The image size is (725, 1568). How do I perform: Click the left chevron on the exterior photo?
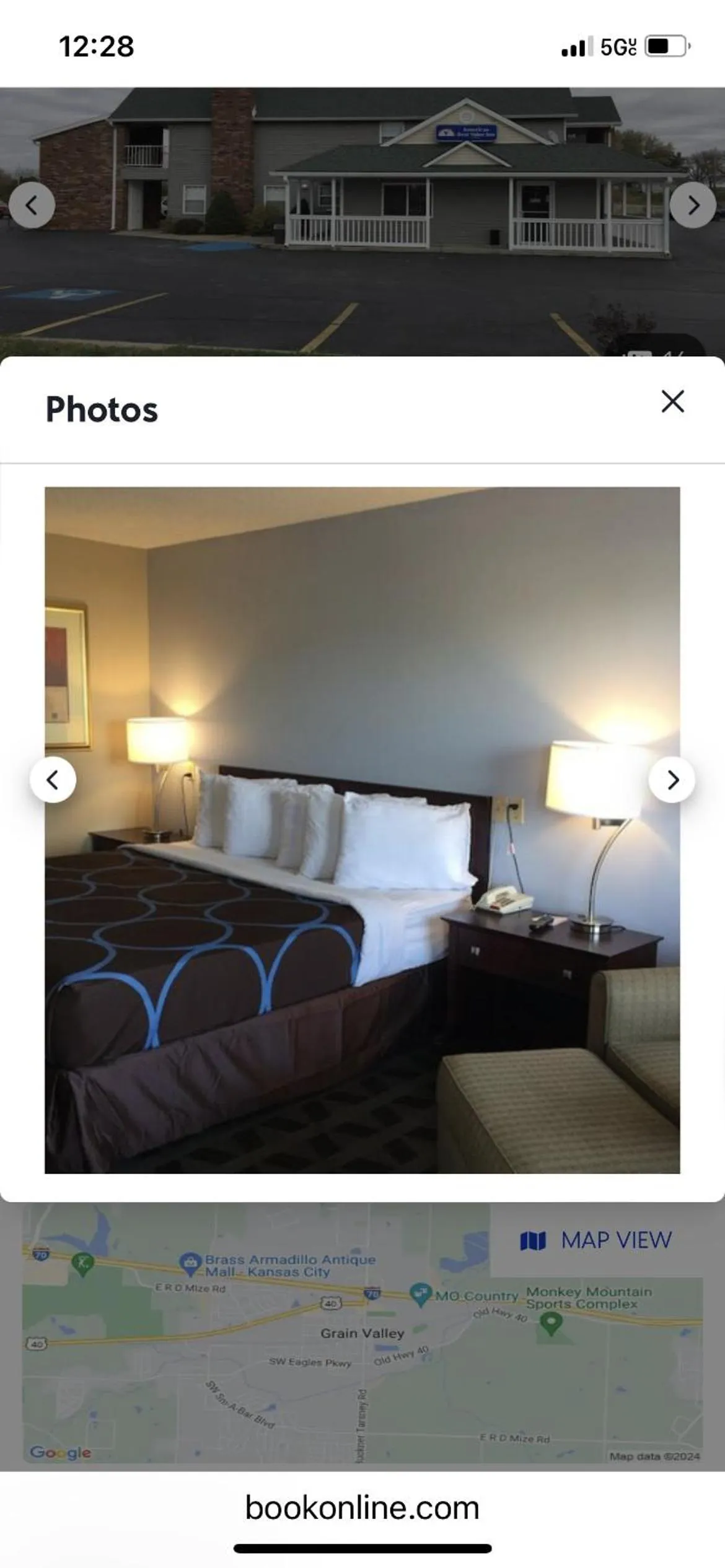pyautogui.click(x=32, y=205)
